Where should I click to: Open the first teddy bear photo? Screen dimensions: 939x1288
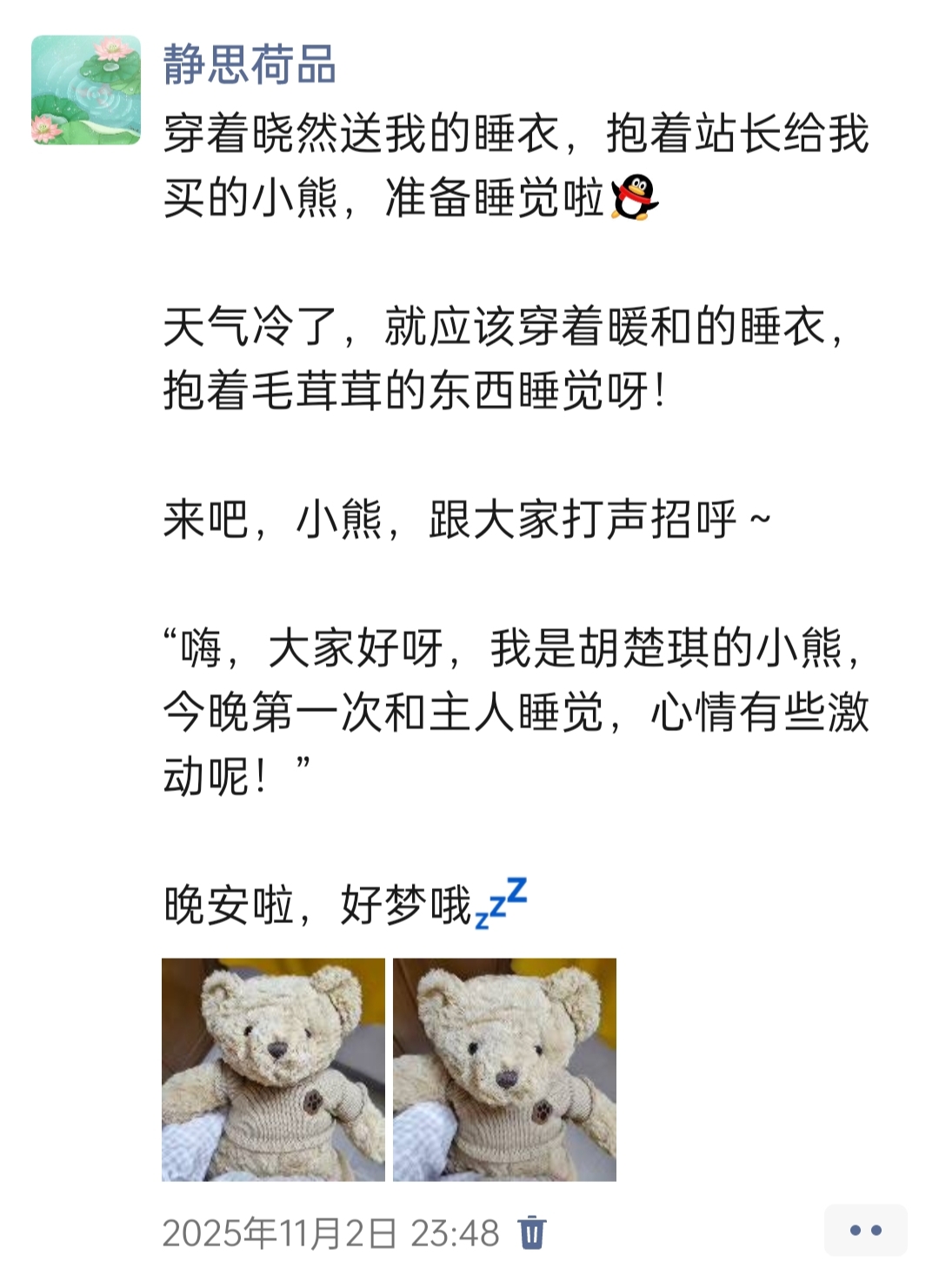[x=273, y=1069]
